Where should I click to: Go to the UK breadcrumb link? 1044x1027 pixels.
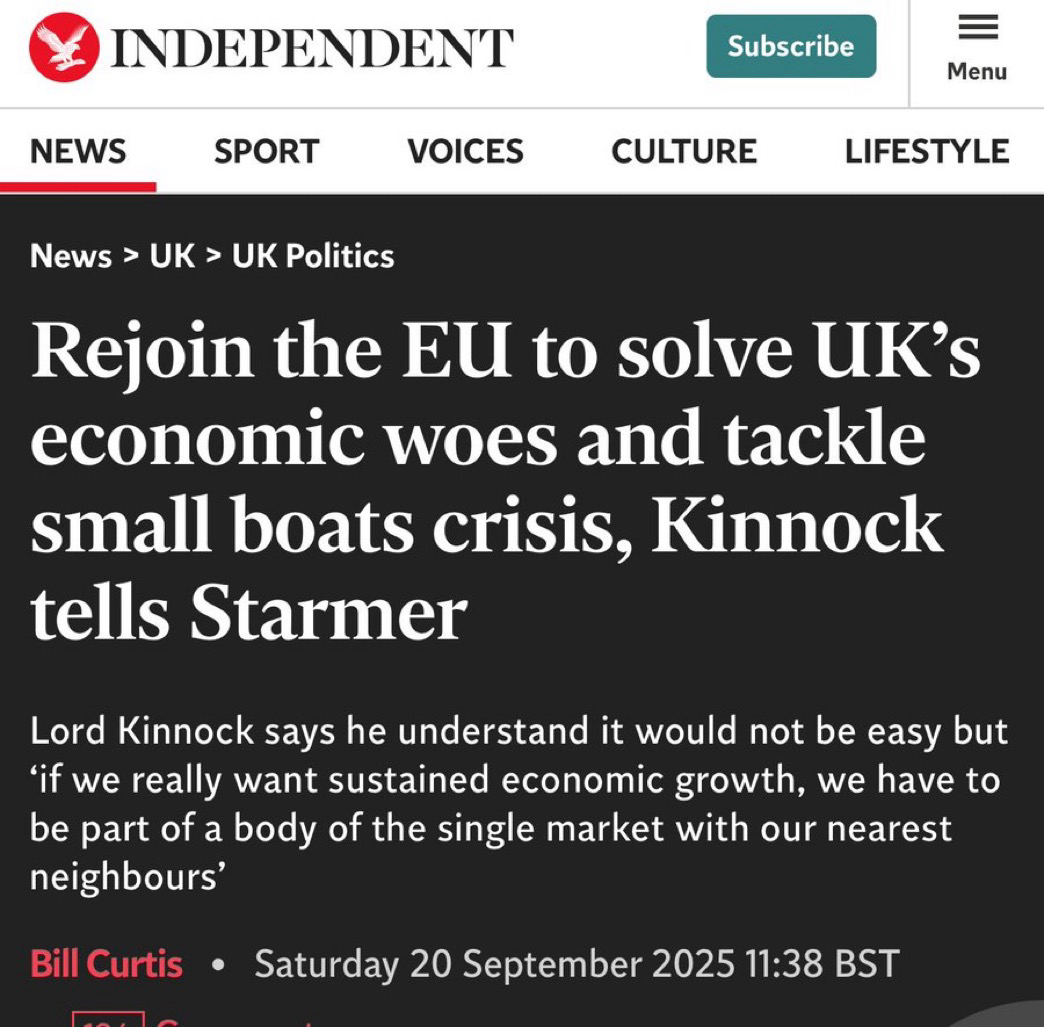pos(172,256)
